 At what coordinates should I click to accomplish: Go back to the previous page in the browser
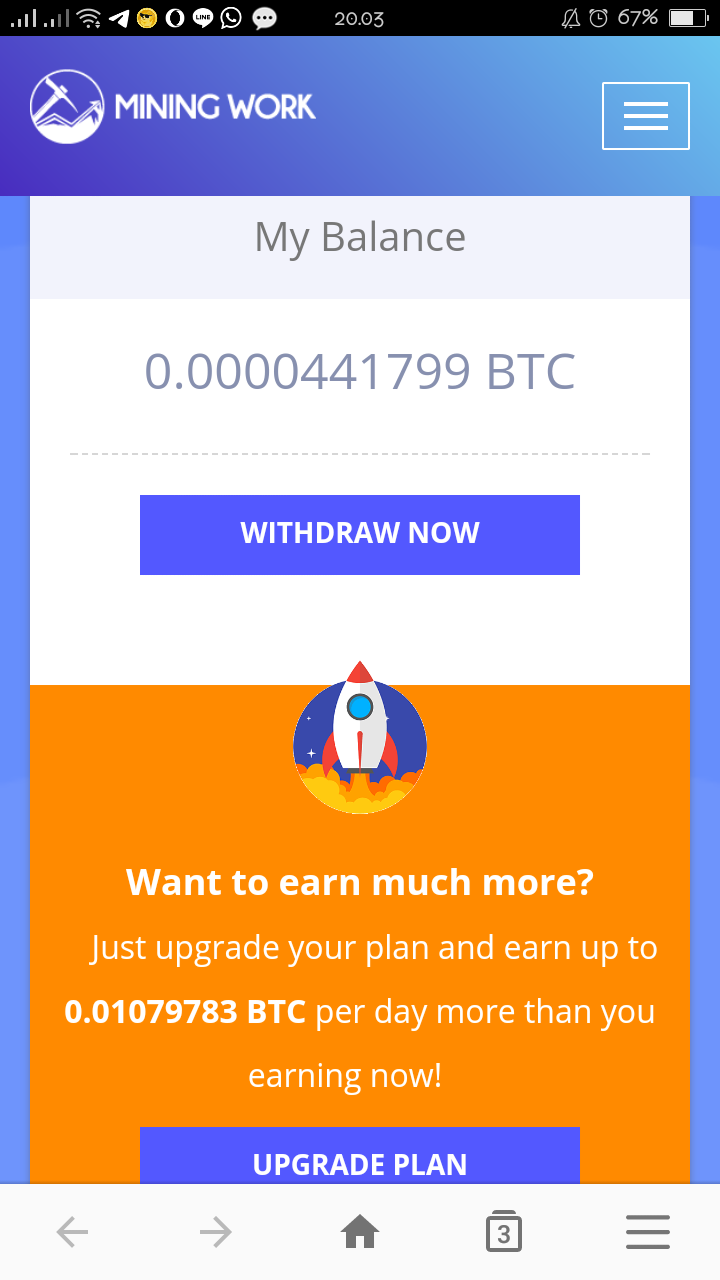72,1232
